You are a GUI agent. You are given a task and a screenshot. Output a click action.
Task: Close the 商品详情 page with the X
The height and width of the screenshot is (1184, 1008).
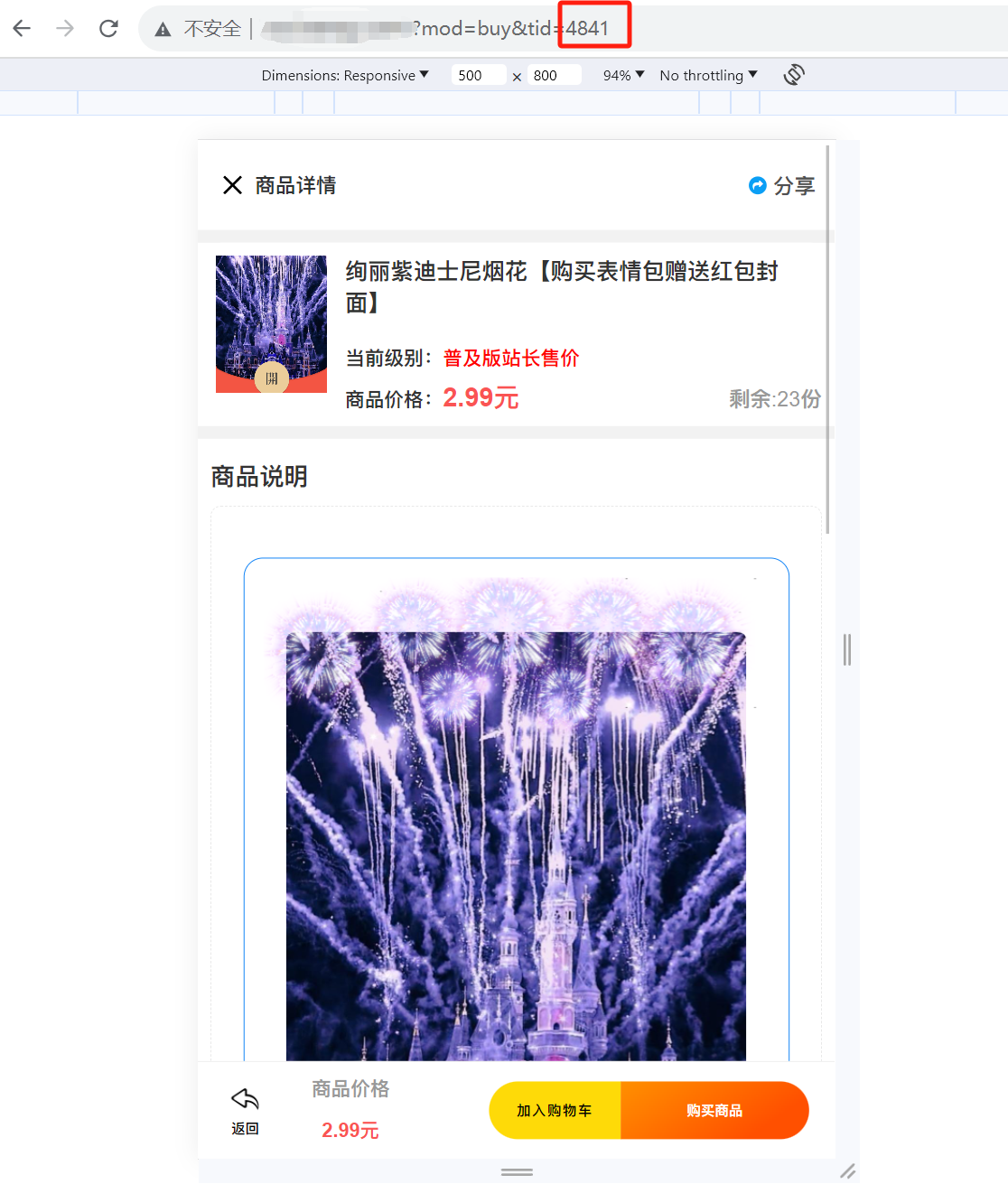coord(232,185)
